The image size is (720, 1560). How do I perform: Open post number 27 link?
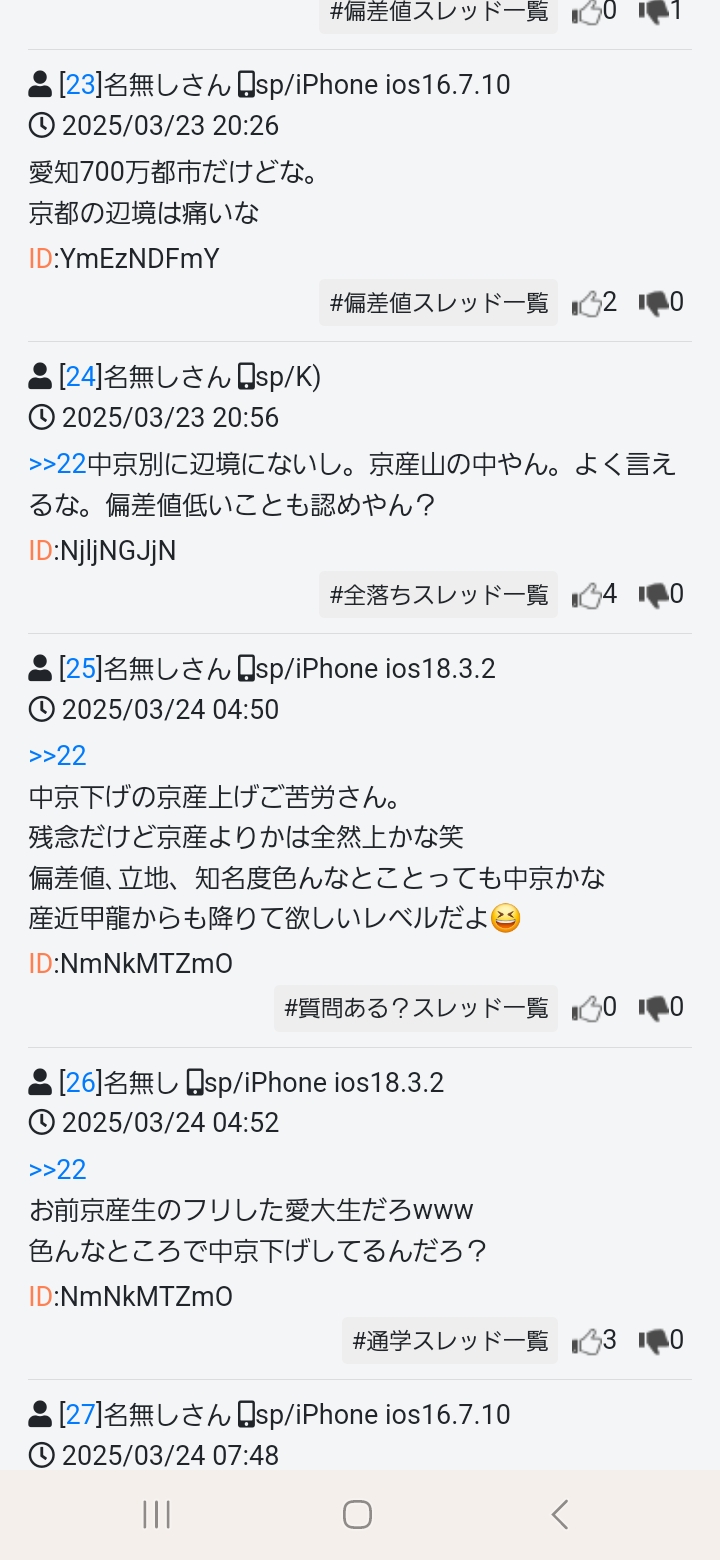tap(80, 1414)
